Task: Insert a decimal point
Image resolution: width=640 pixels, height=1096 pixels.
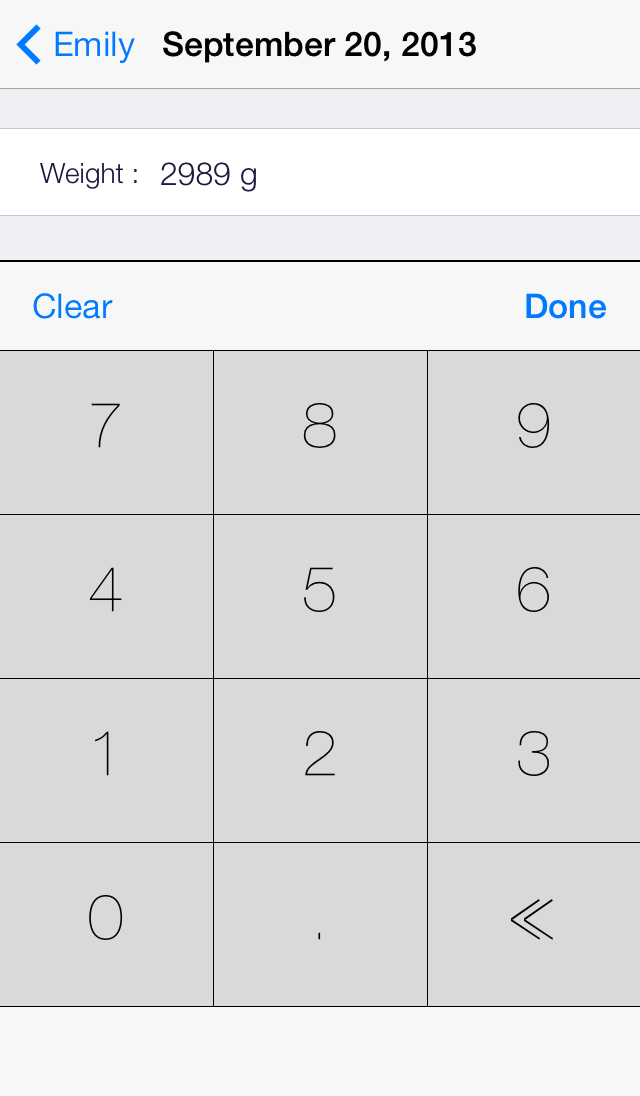Action: [x=320, y=924]
